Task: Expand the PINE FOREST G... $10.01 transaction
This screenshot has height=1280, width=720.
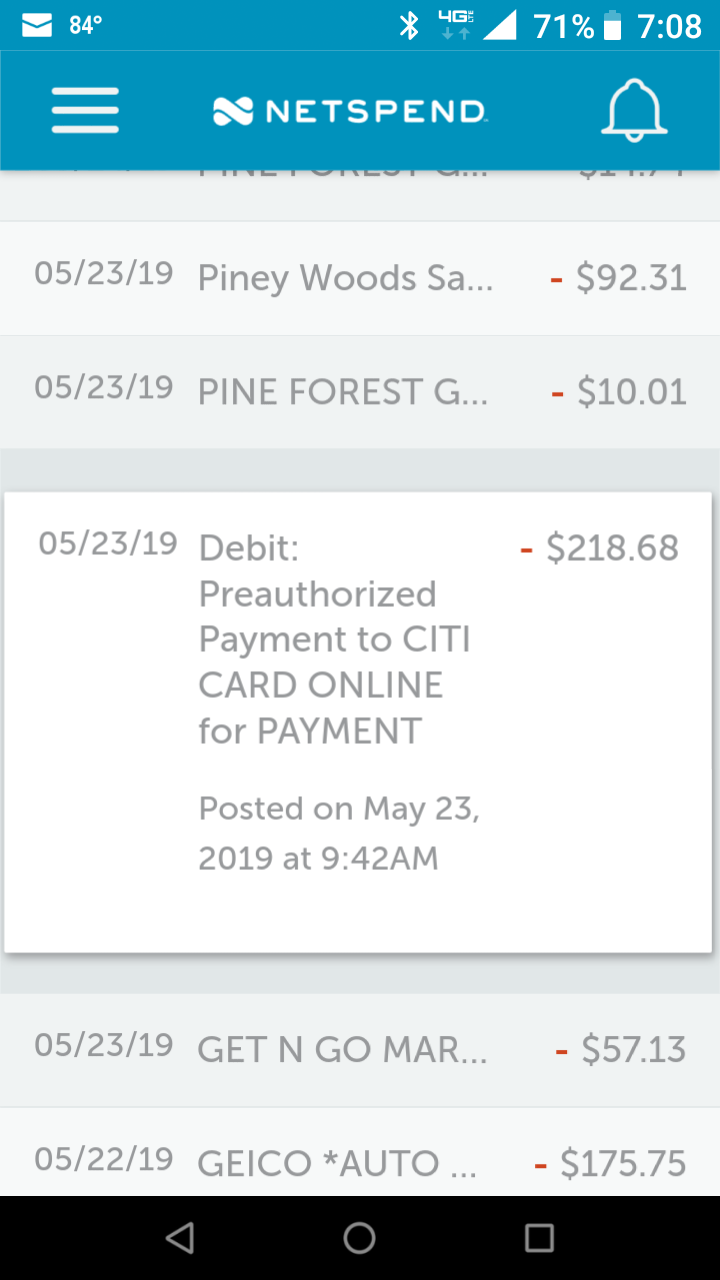Action: click(360, 392)
